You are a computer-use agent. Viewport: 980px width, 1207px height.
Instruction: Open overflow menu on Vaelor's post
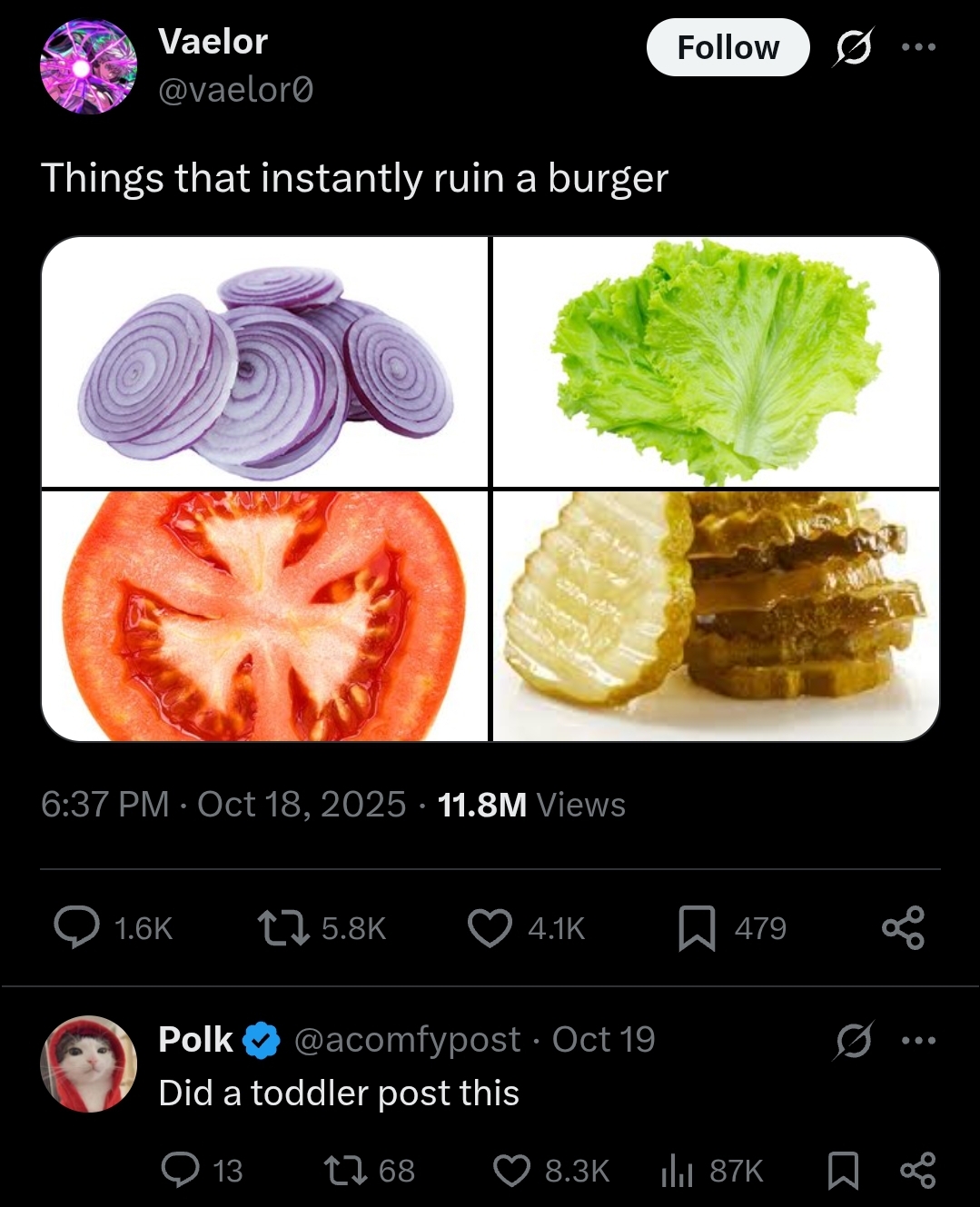[x=918, y=47]
